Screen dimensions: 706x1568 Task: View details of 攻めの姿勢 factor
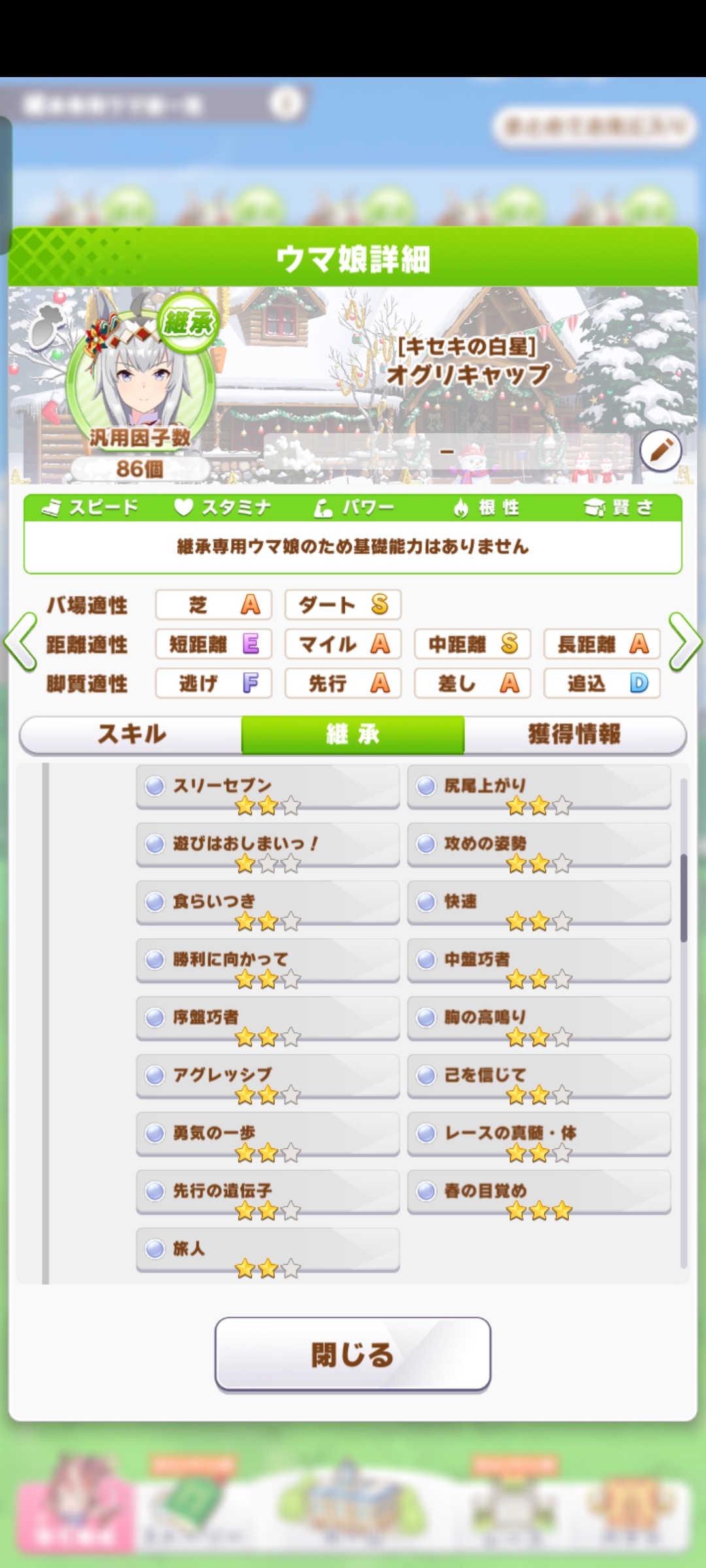pos(539,845)
